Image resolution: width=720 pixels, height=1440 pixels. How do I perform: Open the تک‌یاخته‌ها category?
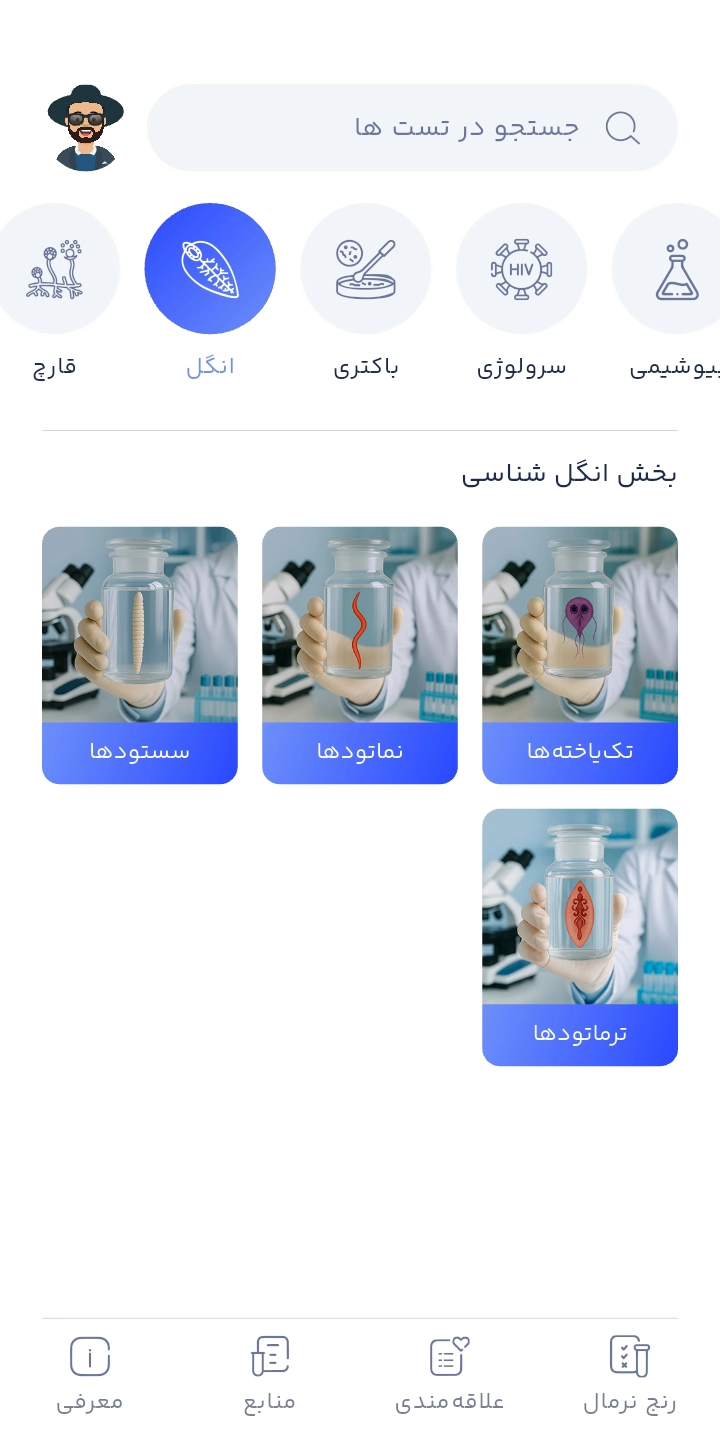point(579,654)
